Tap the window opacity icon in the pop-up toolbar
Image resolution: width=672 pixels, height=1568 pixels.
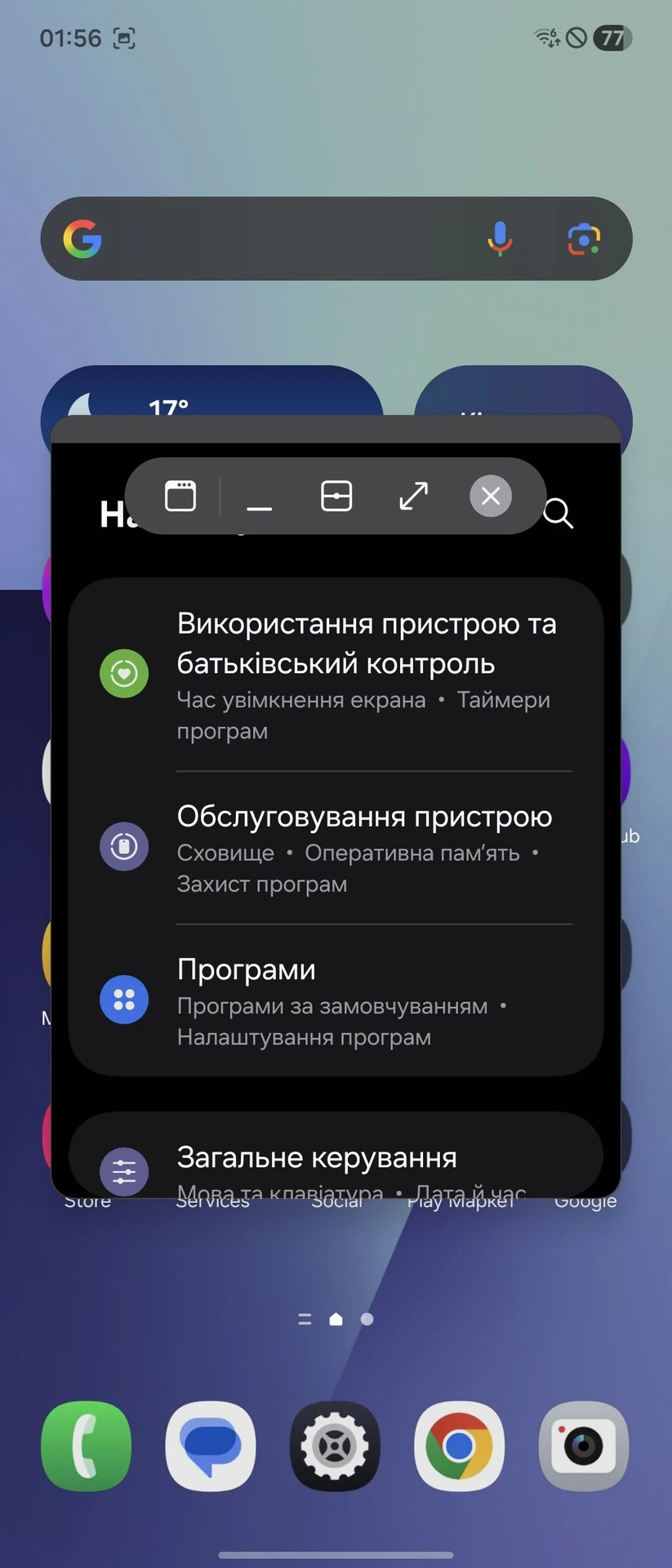[180, 496]
